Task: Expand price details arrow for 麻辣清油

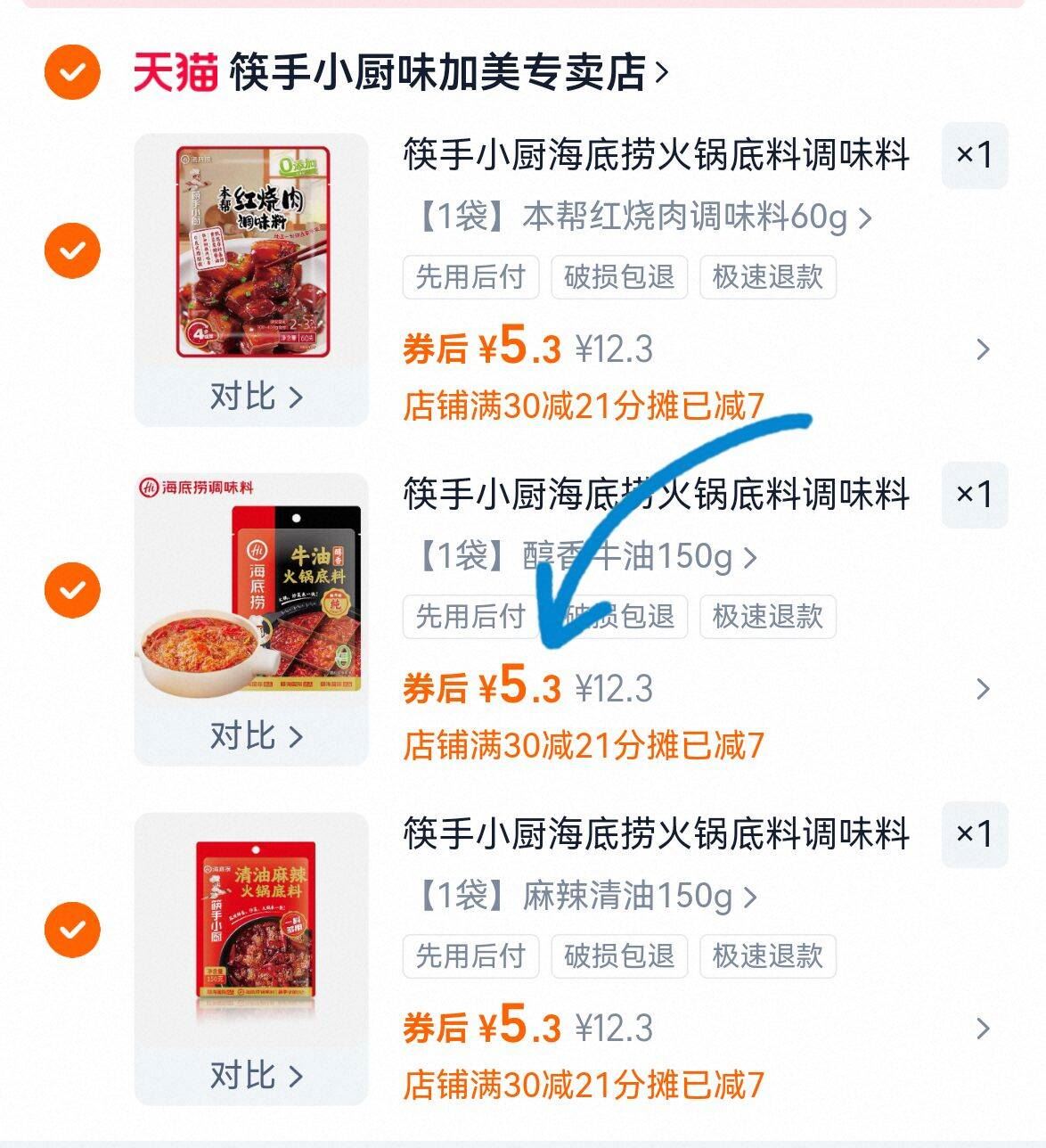Action: click(x=983, y=1029)
